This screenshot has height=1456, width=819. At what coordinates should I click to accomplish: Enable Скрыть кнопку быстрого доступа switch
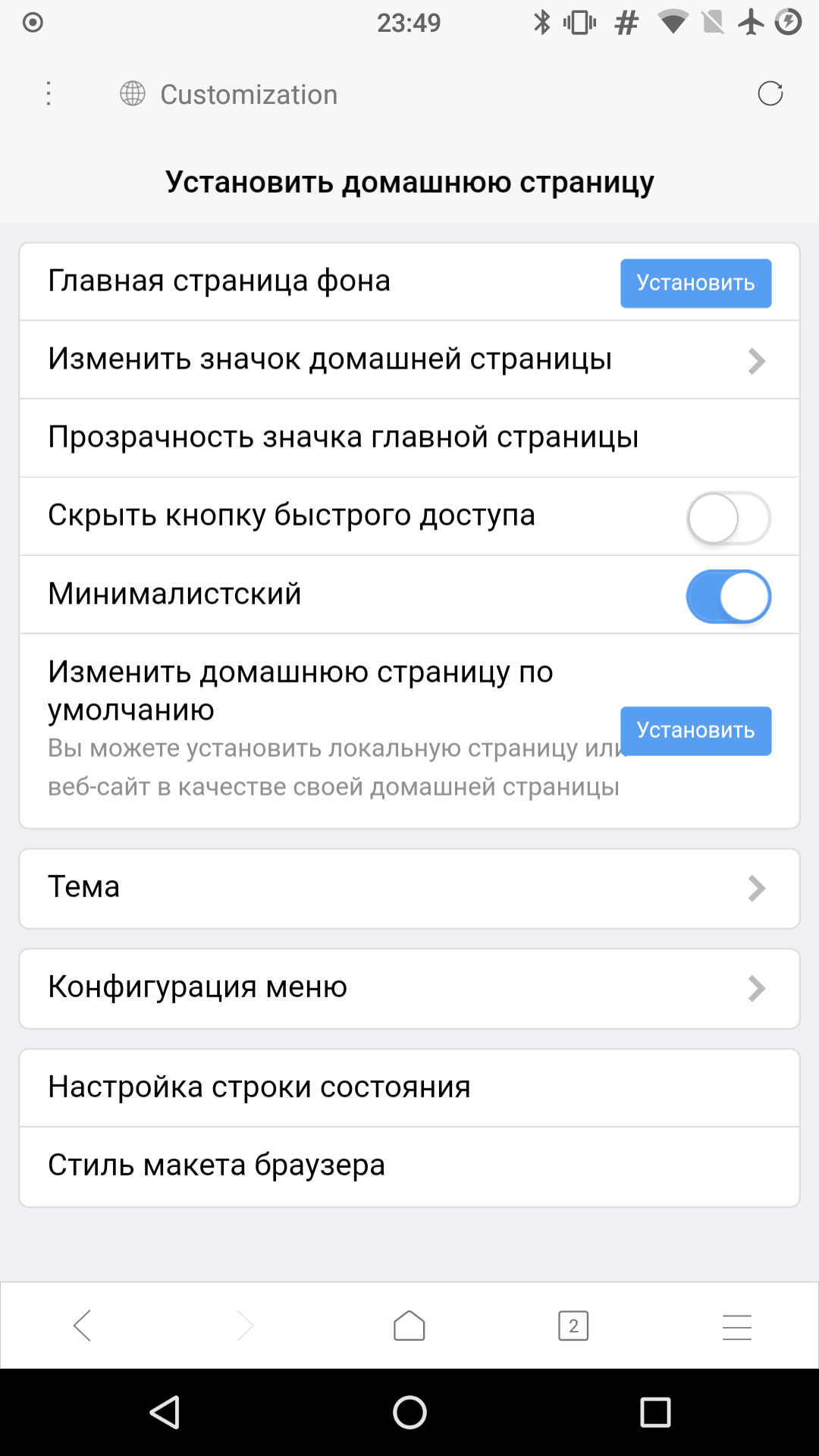click(x=729, y=518)
